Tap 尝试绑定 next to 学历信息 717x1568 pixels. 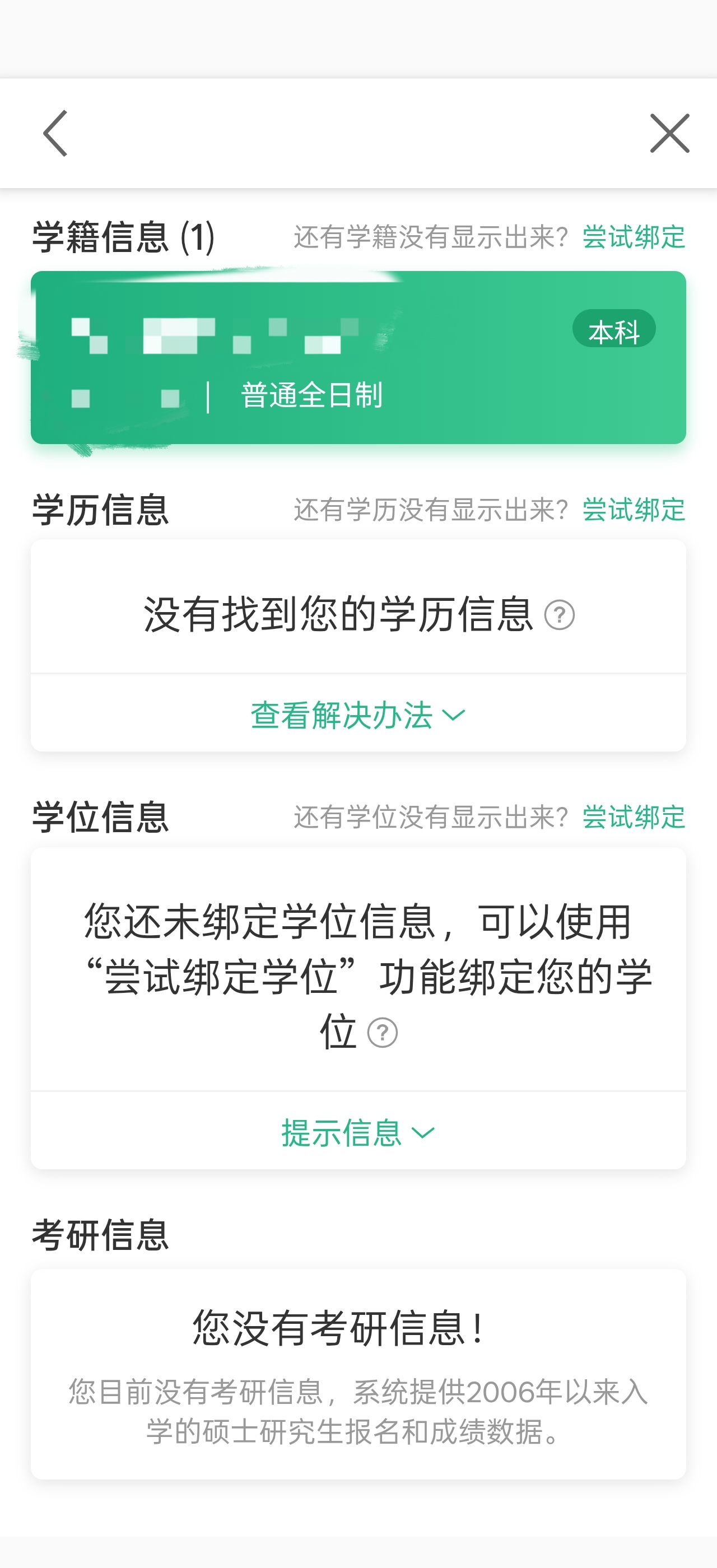[x=634, y=510]
